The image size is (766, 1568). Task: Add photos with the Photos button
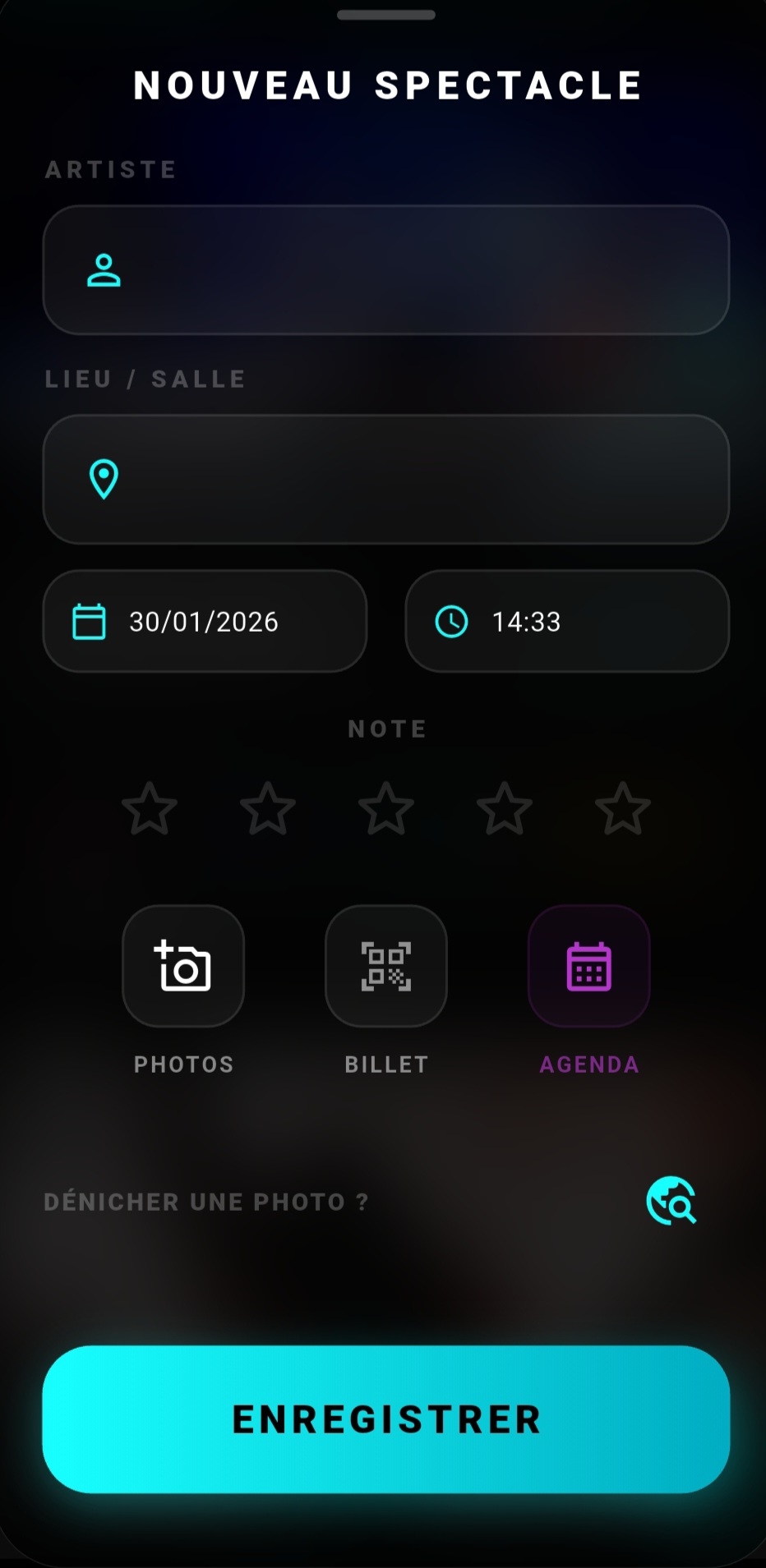[x=183, y=966]
